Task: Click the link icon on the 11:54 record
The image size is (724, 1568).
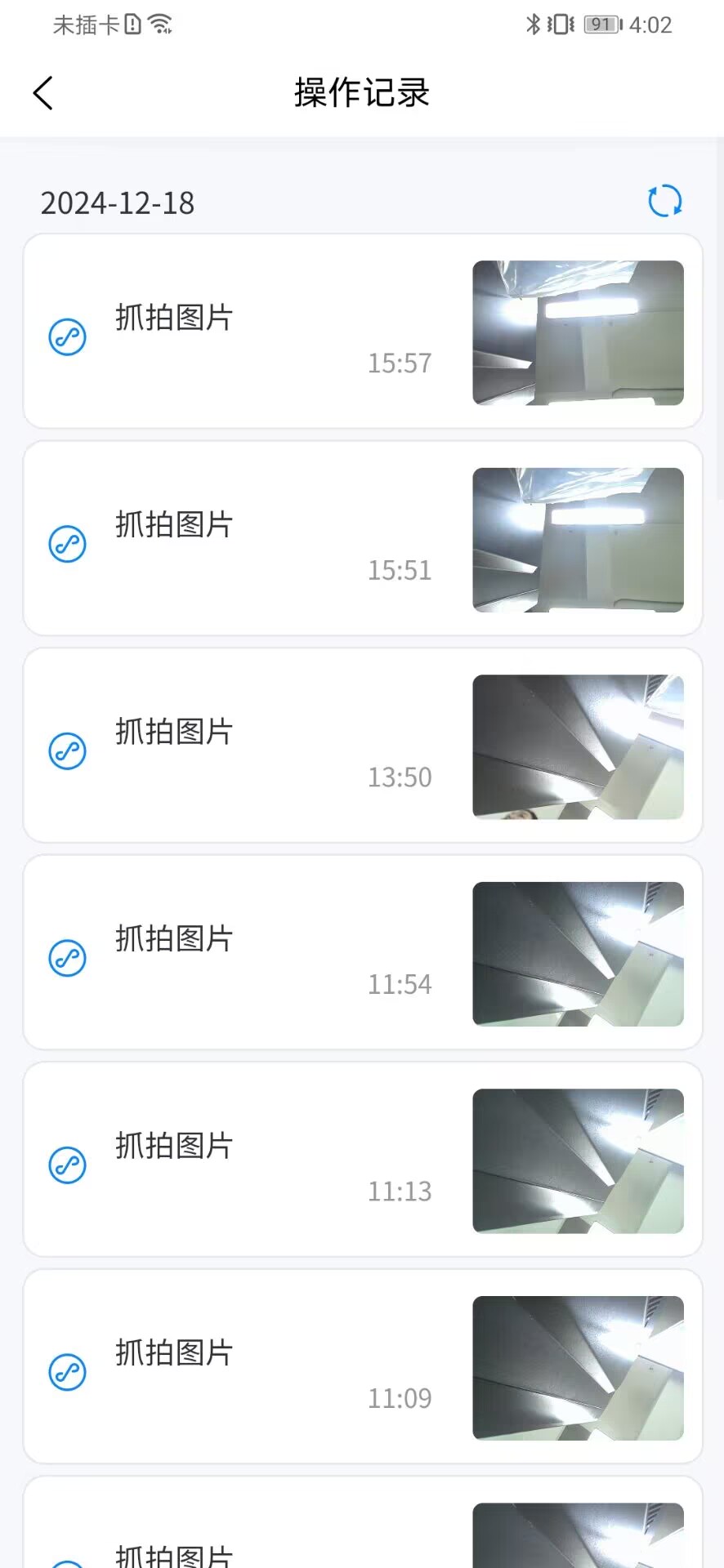Action: tap(67, 957)
